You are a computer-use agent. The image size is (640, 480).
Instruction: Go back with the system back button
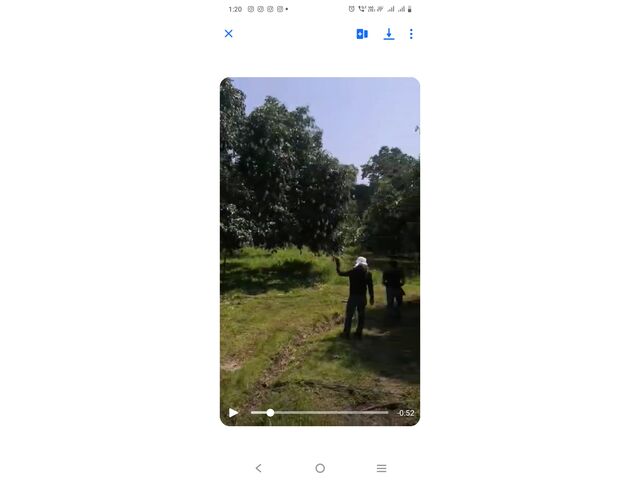click(x=259, y=468)
